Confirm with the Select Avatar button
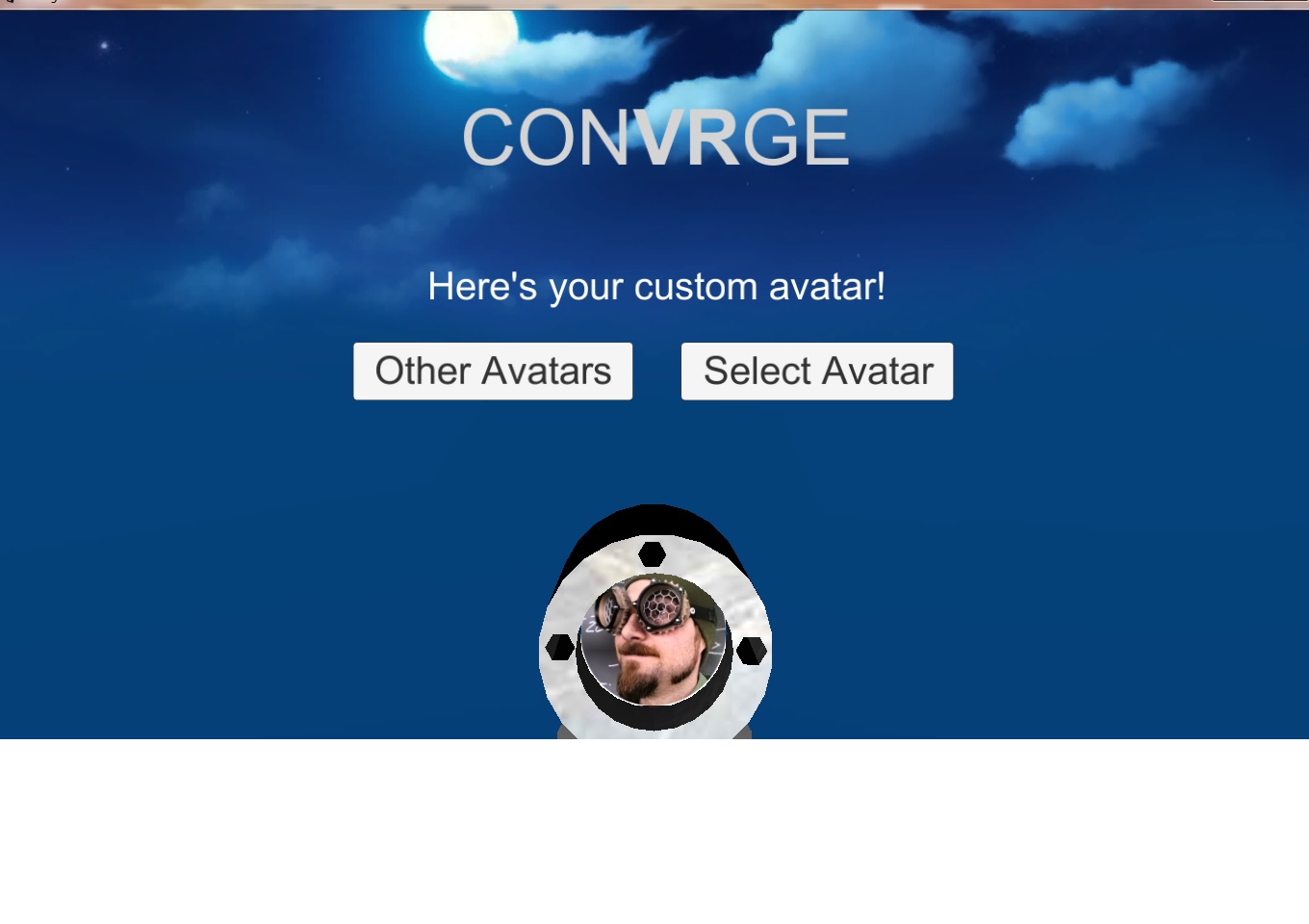The width and height of the screenshot is (1309, 924). click(817, 372)
